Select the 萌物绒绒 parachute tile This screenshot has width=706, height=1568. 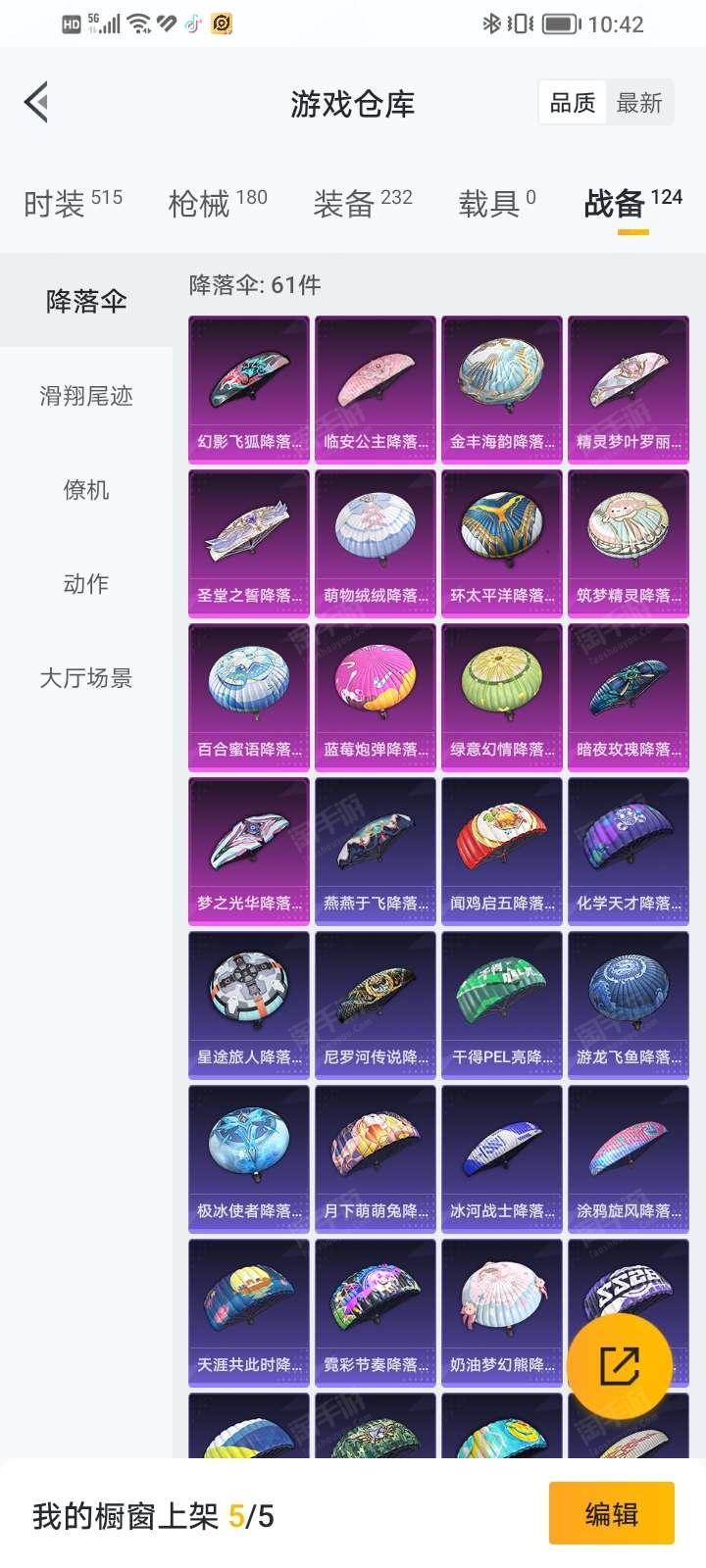(x=376, y=542)
